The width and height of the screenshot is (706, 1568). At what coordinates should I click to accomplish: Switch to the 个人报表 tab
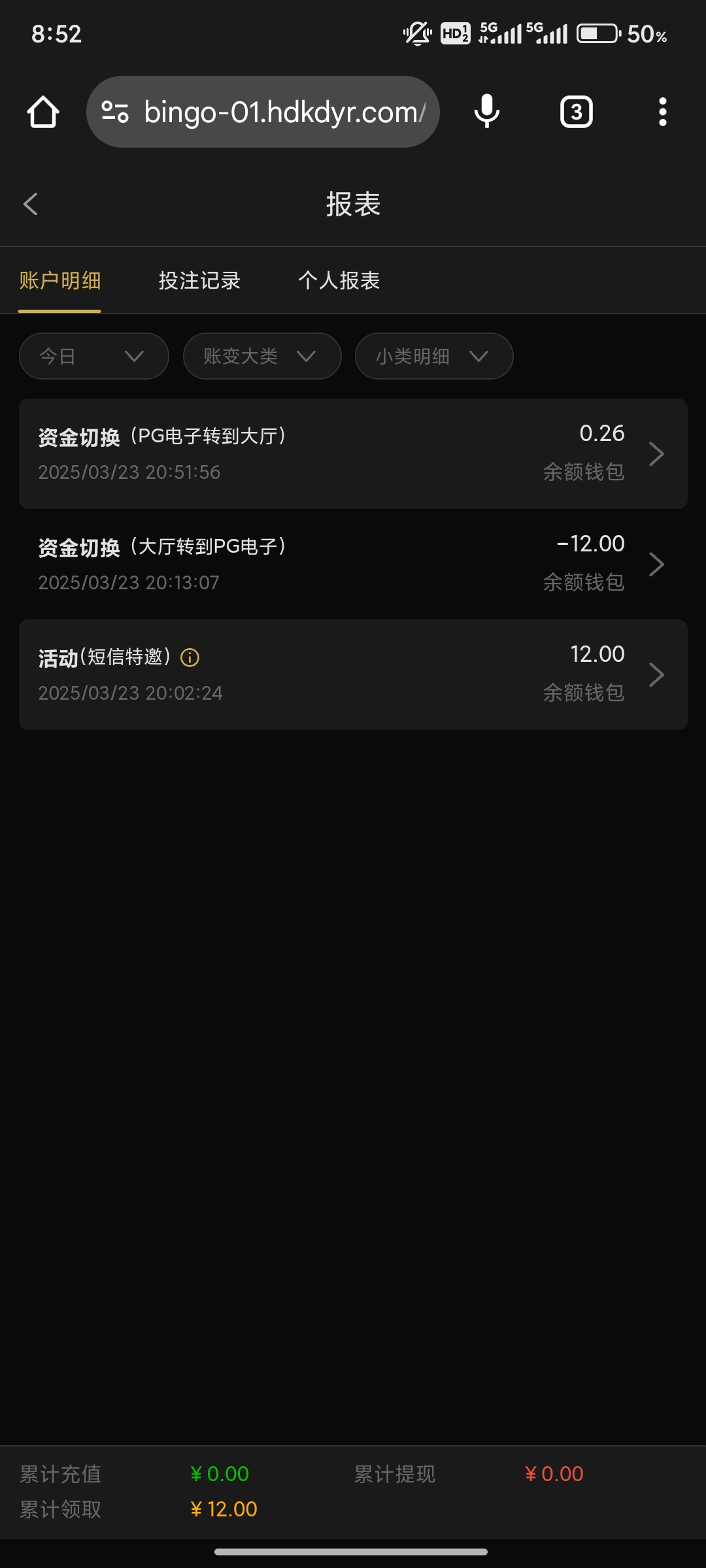coord(339,281)
